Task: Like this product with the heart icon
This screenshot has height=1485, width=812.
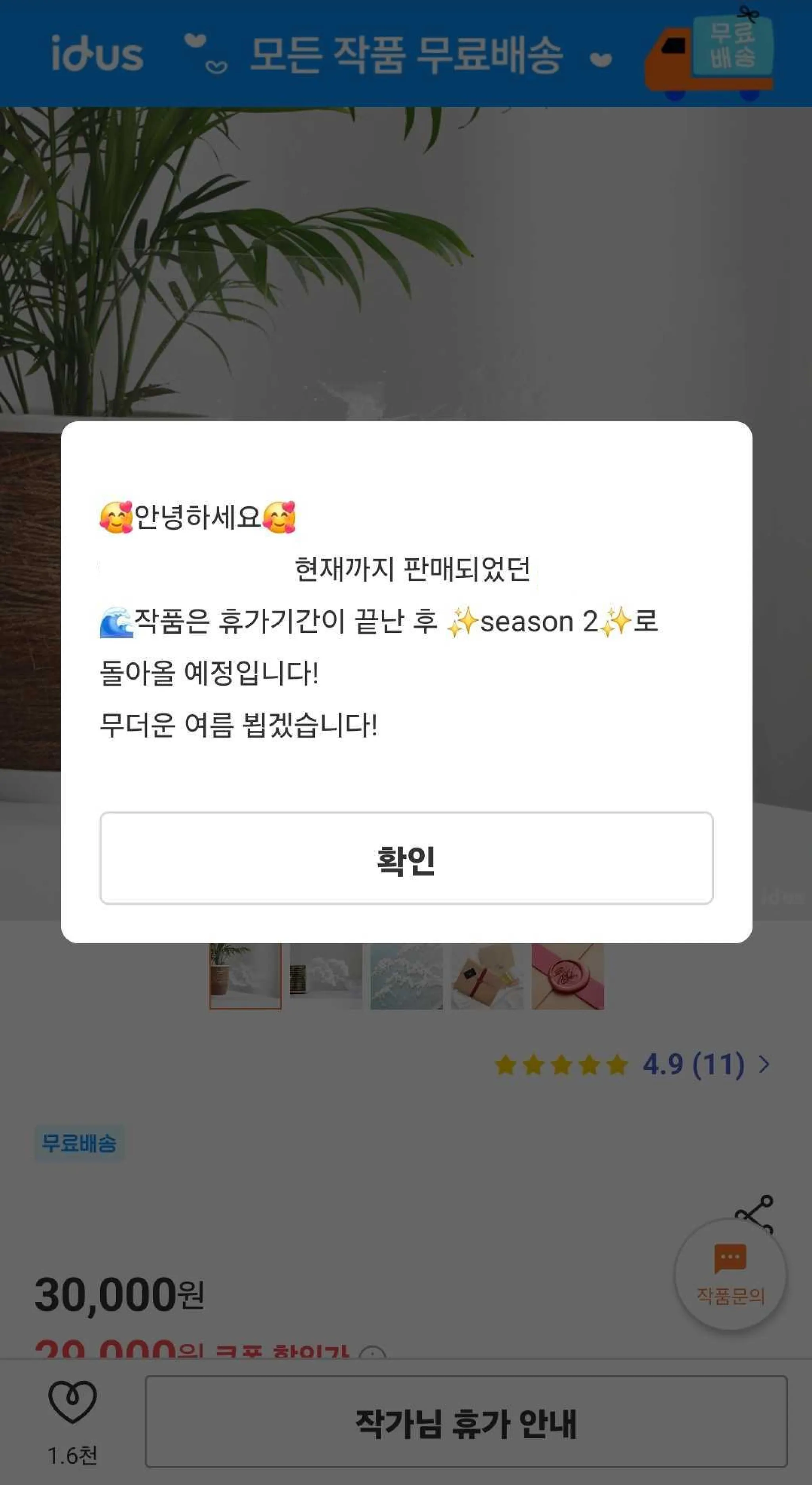Action: coord(73,1403)
